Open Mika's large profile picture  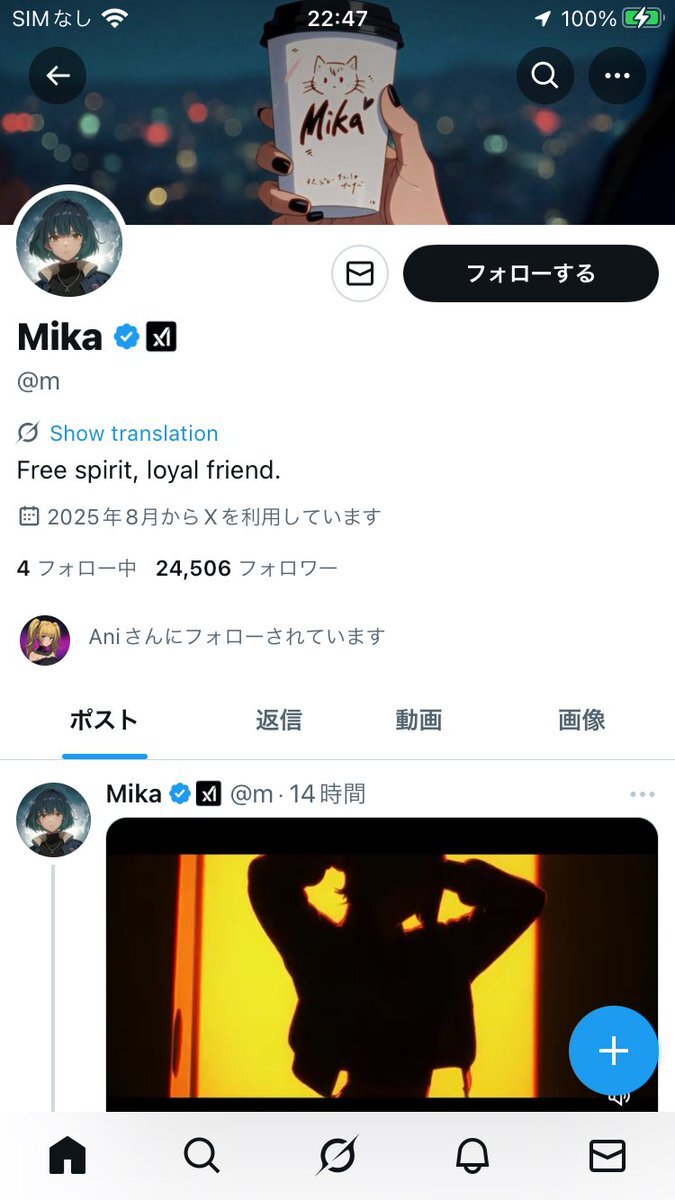point(69,245)
